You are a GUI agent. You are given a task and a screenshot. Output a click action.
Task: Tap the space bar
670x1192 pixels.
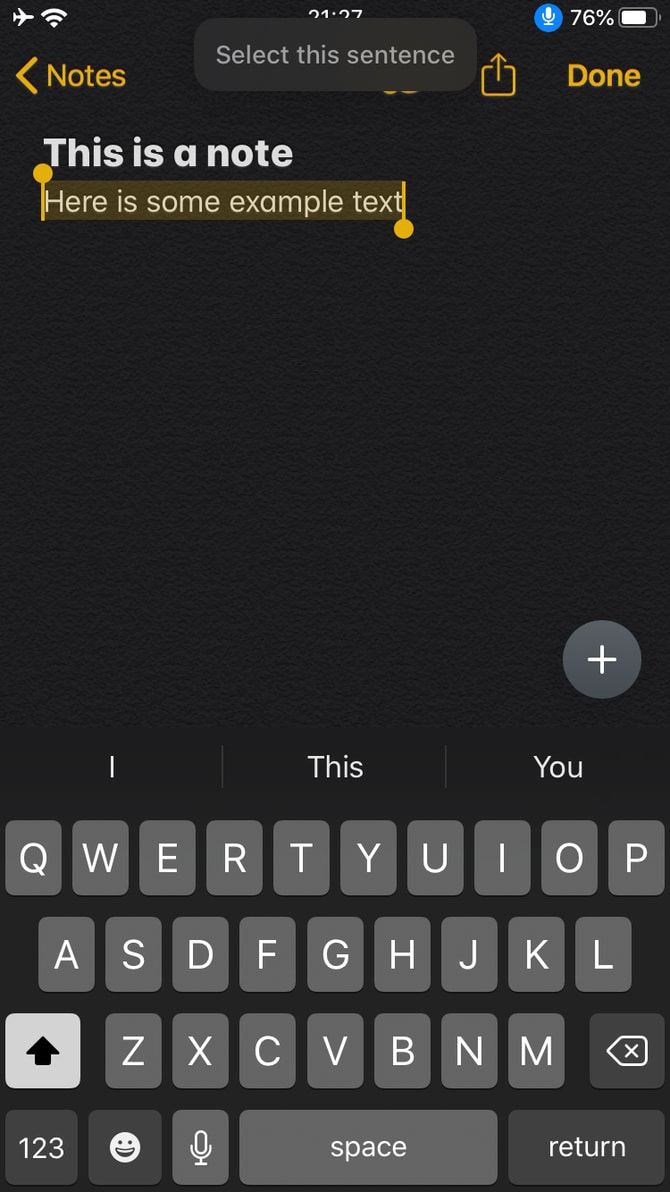click(x=368, y=1147)
